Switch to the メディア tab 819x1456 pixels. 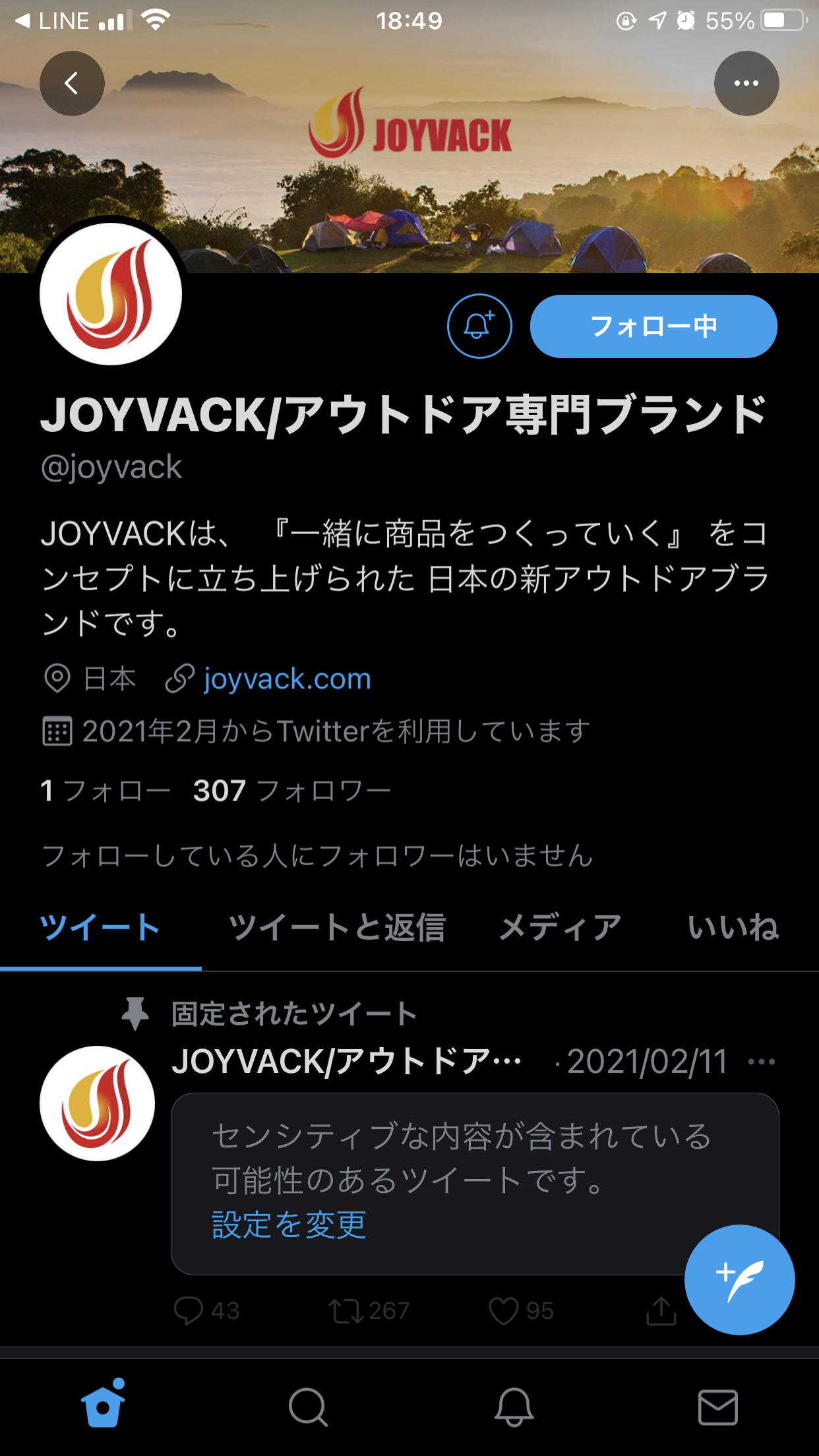coord(560,927)
